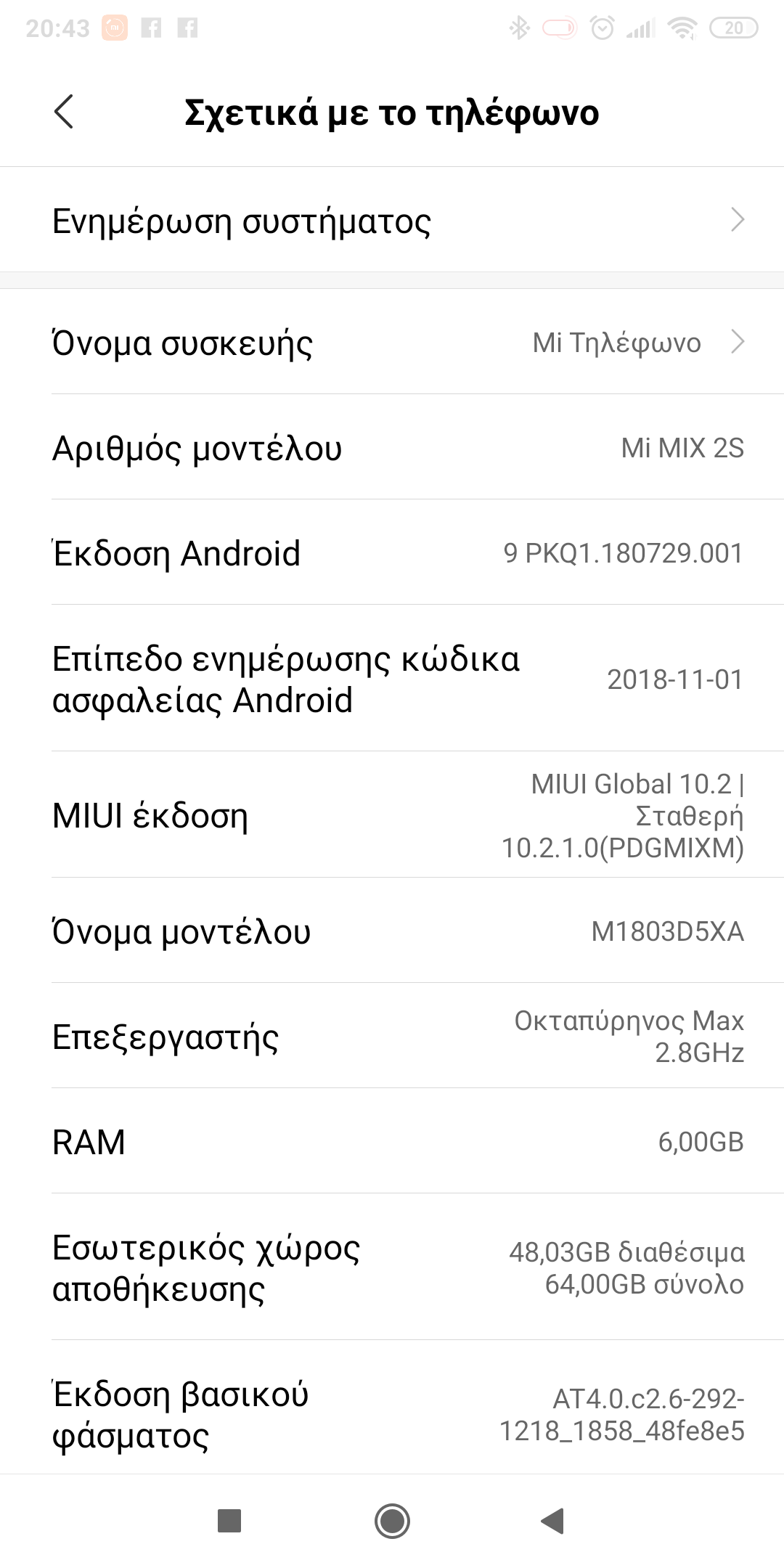Tap the MIUI έκδοση row
Screen dimensions: 784x1568
[x=392, y=815]
